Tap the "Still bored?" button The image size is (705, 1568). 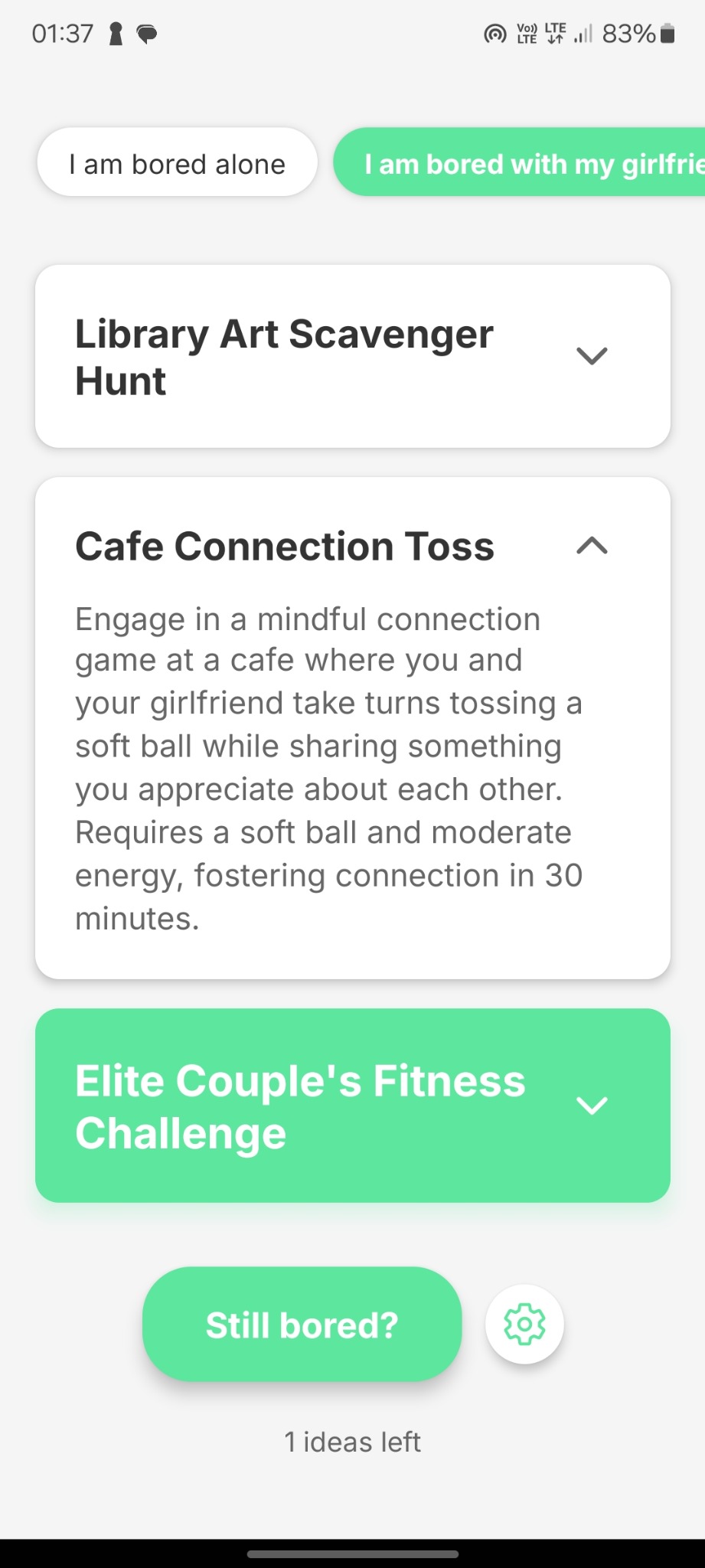tap(302, 1325)
